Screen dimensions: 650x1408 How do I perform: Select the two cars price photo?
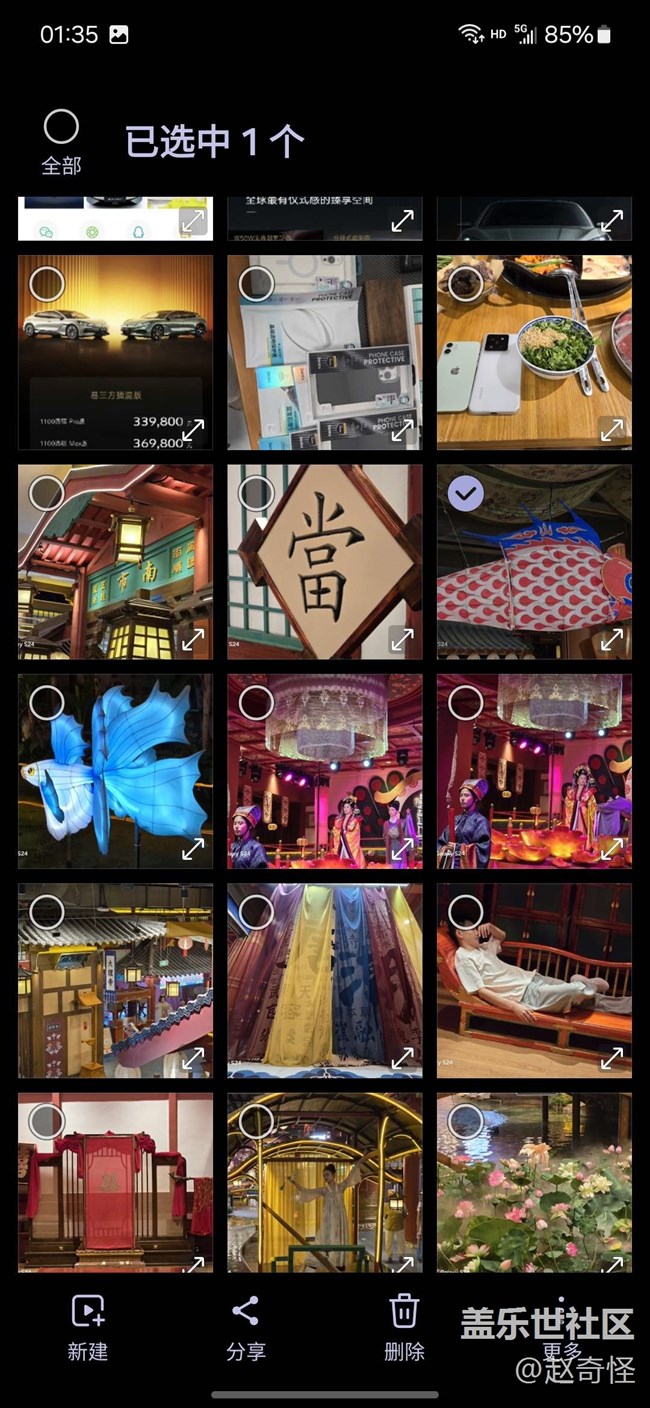coord(47,284)
